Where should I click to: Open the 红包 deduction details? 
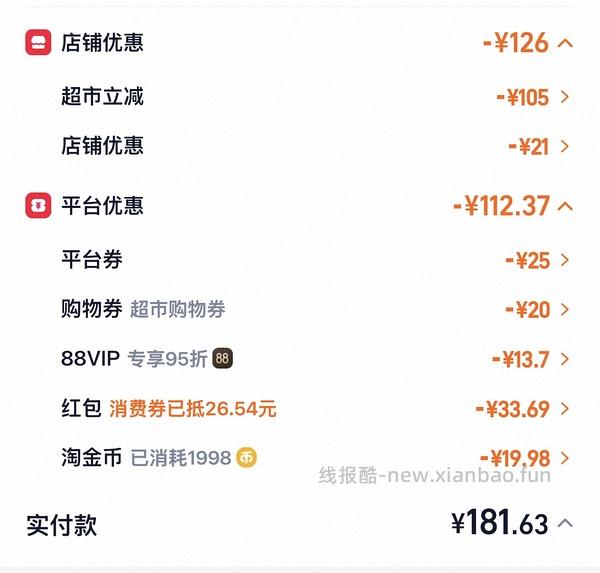[x=565, y=409]
